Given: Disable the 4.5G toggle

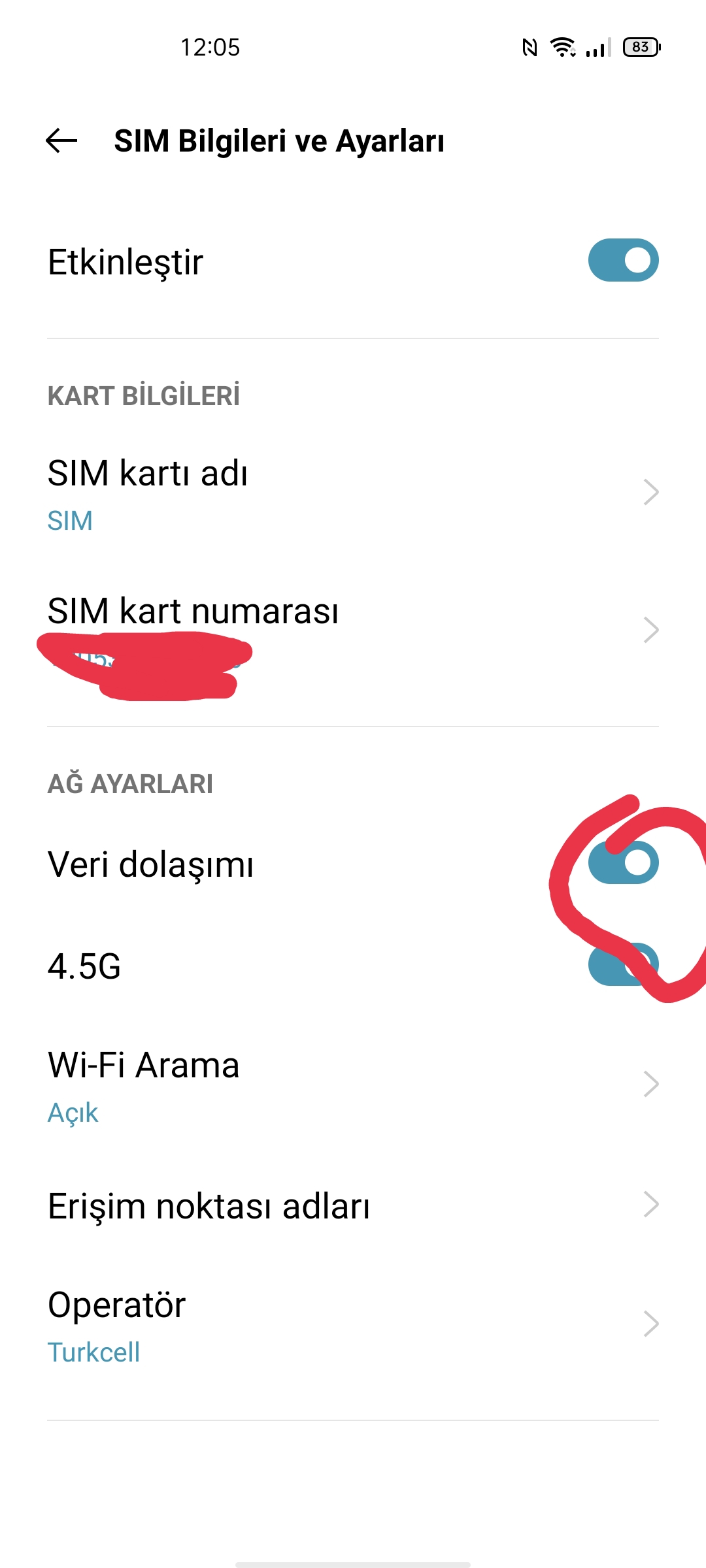Looking at the screenshot, I should (x=623, y=964).
